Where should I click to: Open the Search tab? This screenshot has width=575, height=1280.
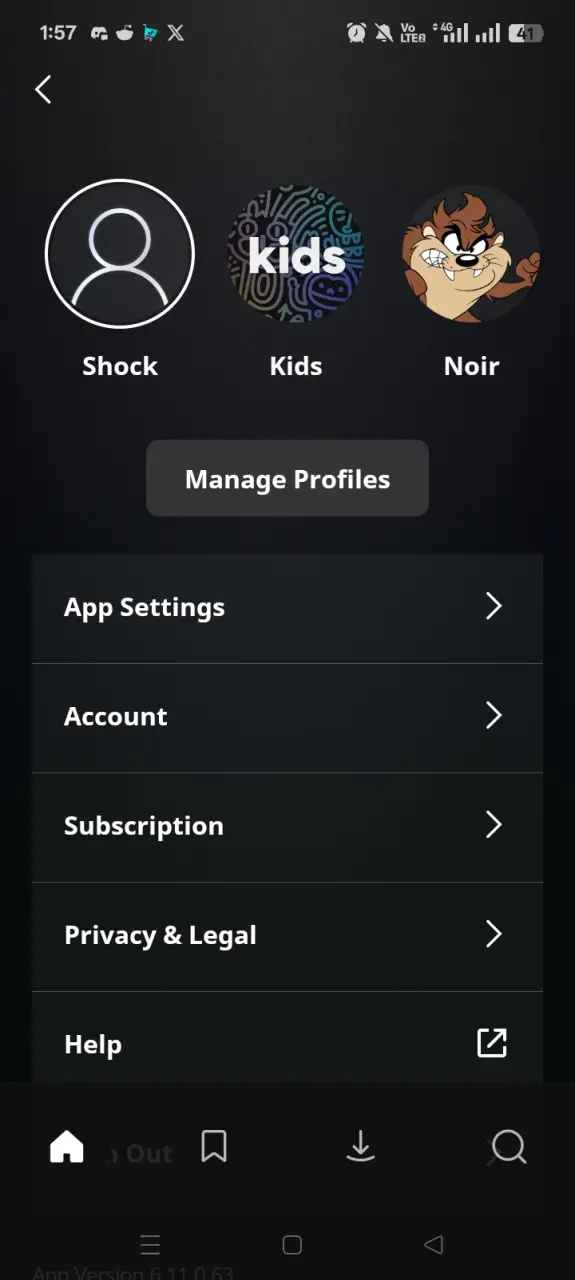[x=508, y=1147]
